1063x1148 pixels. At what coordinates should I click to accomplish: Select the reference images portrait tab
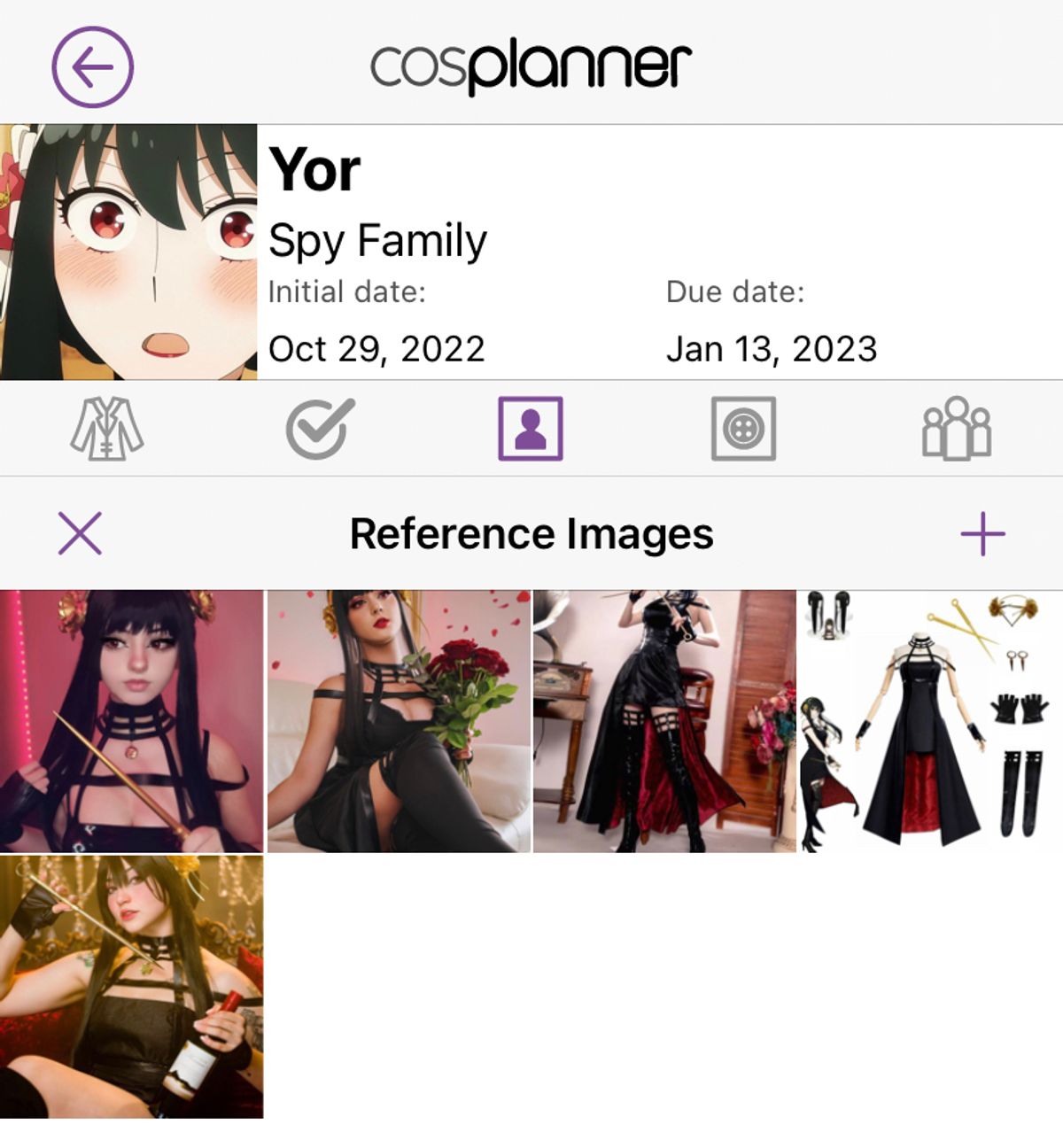[x=531, y=429]
